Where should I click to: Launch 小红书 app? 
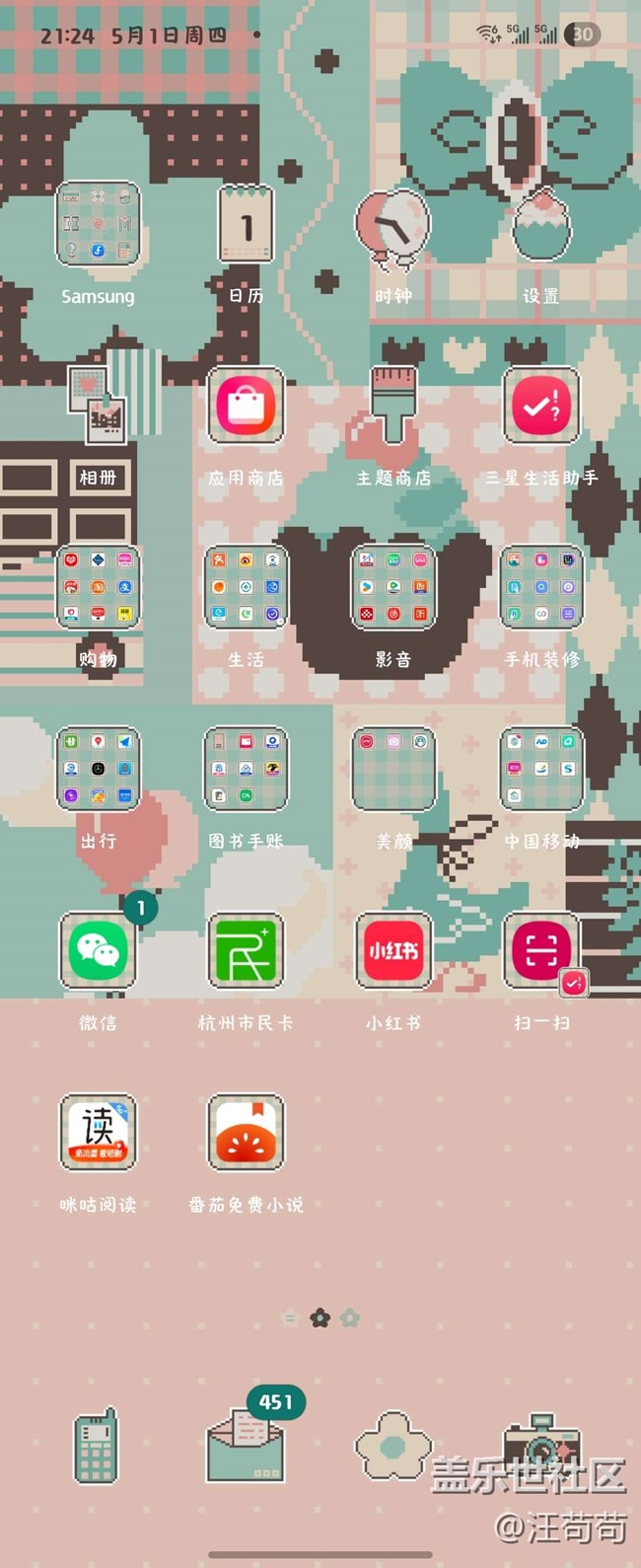[393, 951]
